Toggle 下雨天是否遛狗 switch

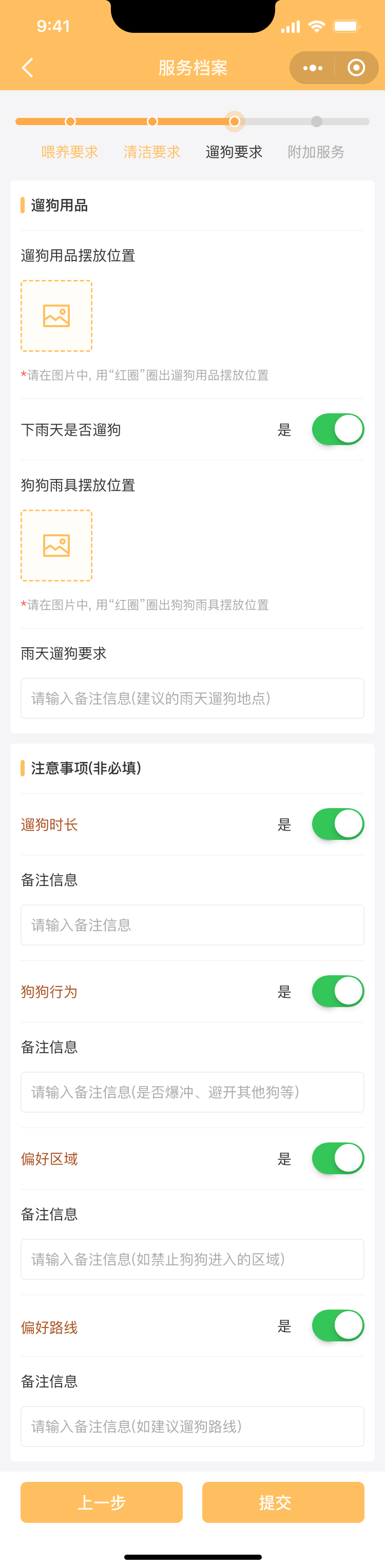coord(337,430)
